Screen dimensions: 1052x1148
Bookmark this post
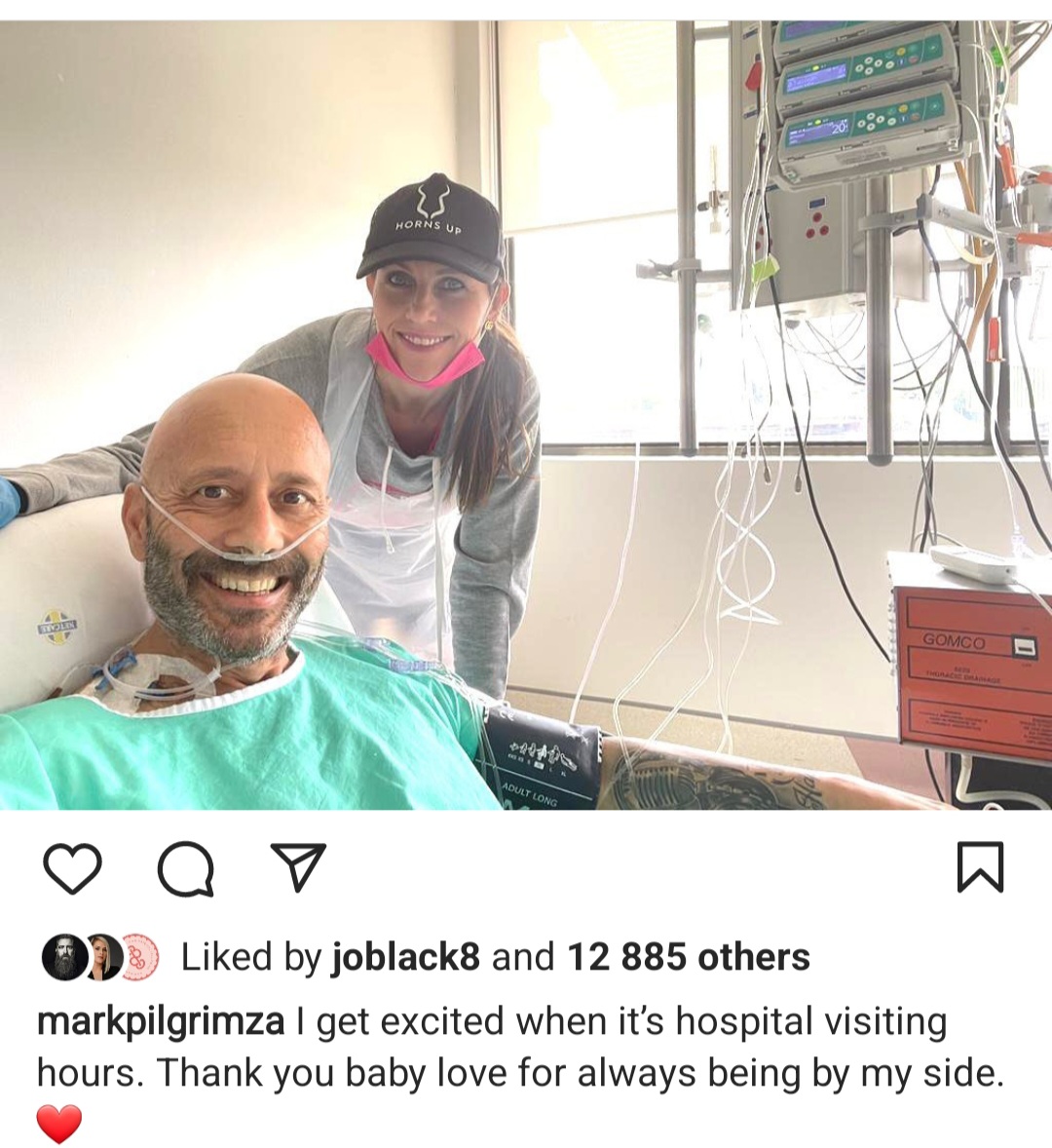coord(980,867)
